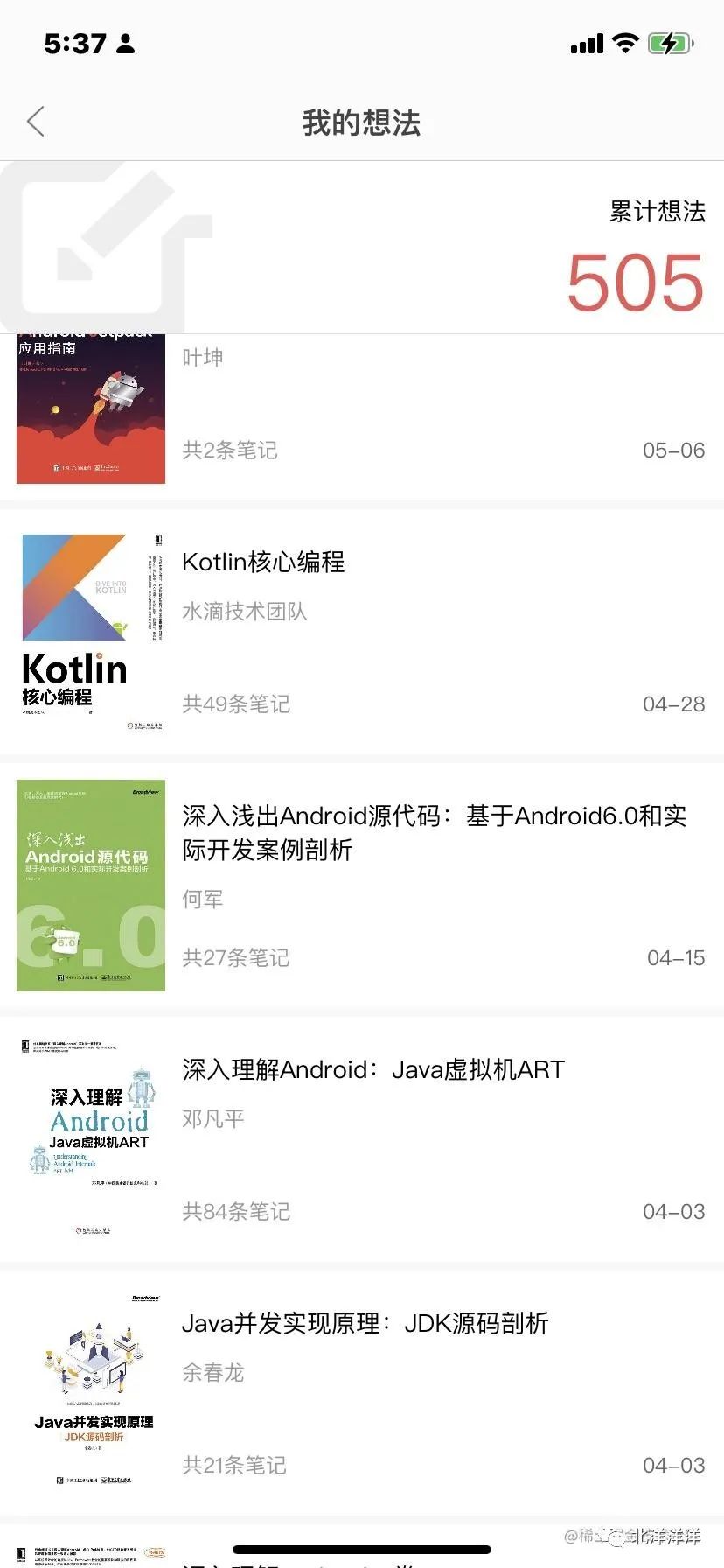The height and width of the screenshot is (1568, 724).
Task: Open 深入浅出Android源代码 notes
Action: click(362, 885)
